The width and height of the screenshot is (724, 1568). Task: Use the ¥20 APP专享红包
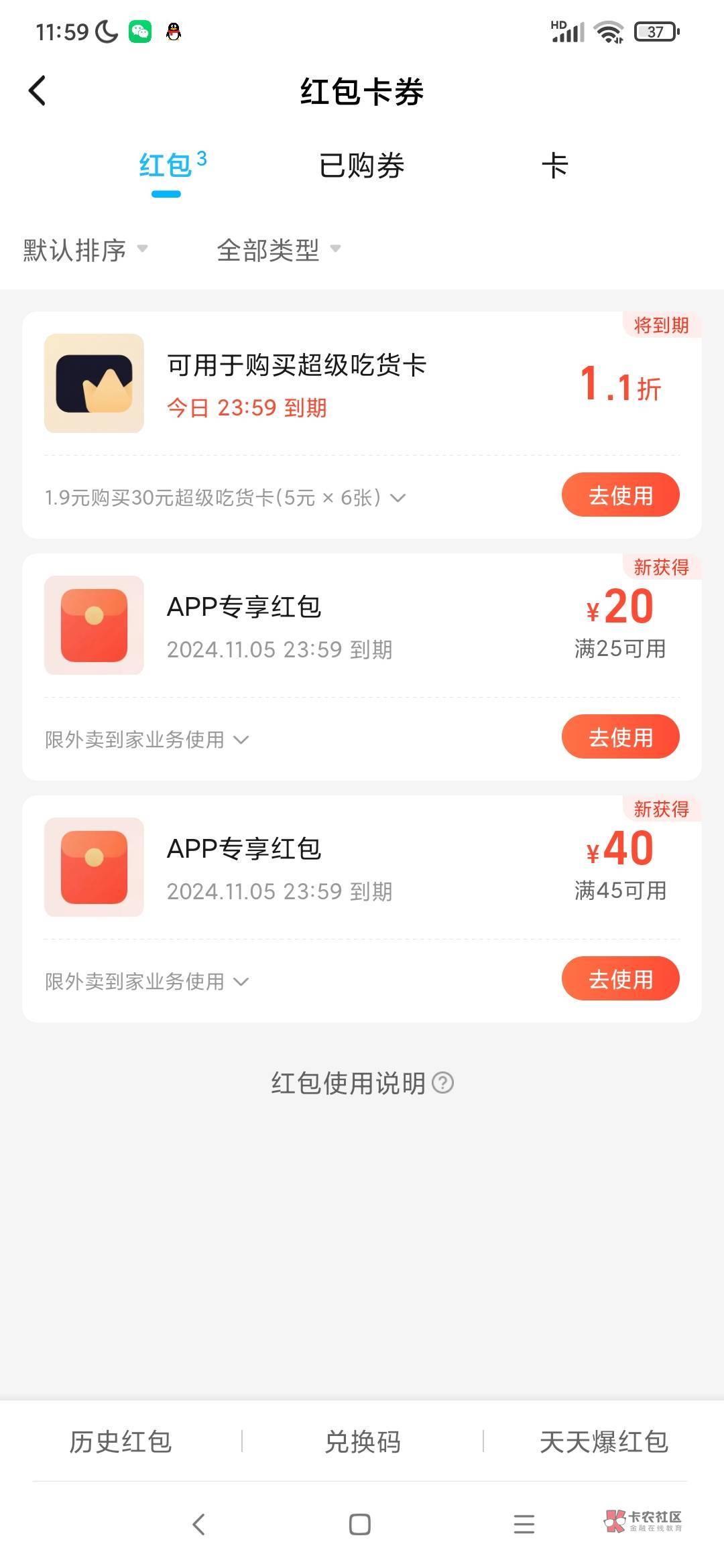click(x=620, y=737)
